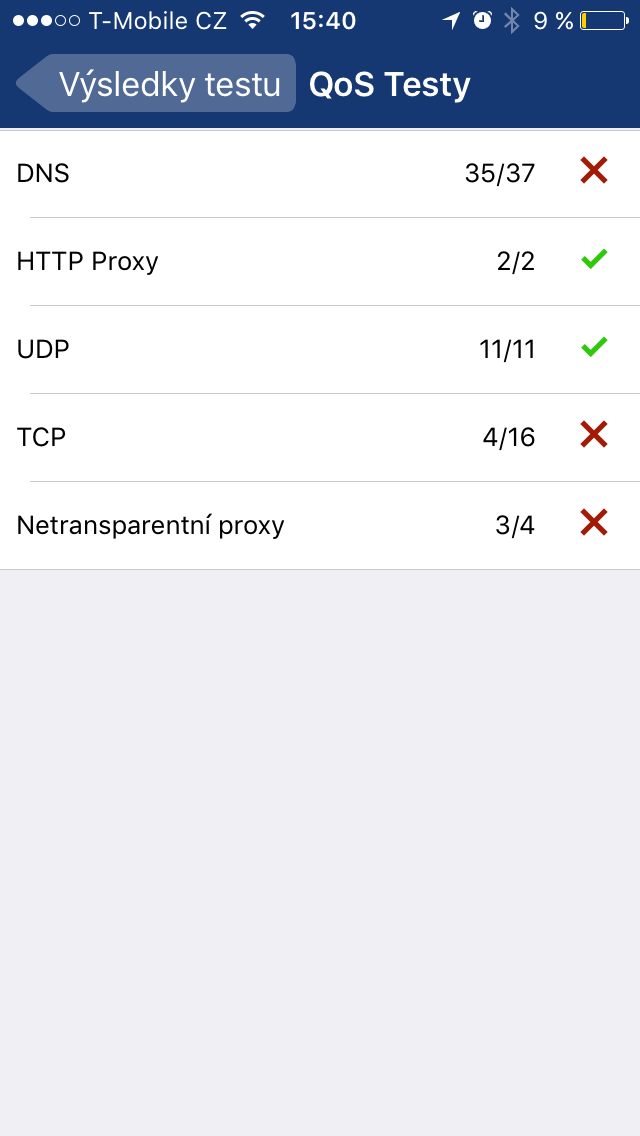The width and height of the screenshot is (640, 1136).
Task: Show TCP test details
Action: 320,437
